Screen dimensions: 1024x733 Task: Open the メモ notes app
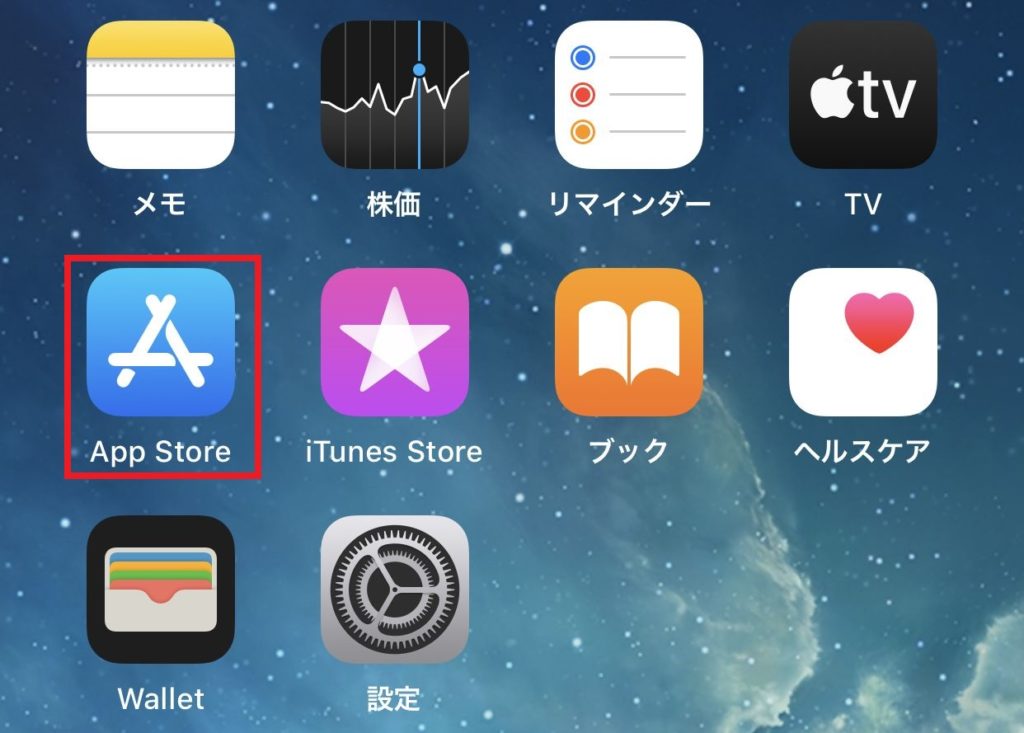[x=160, y=95]
